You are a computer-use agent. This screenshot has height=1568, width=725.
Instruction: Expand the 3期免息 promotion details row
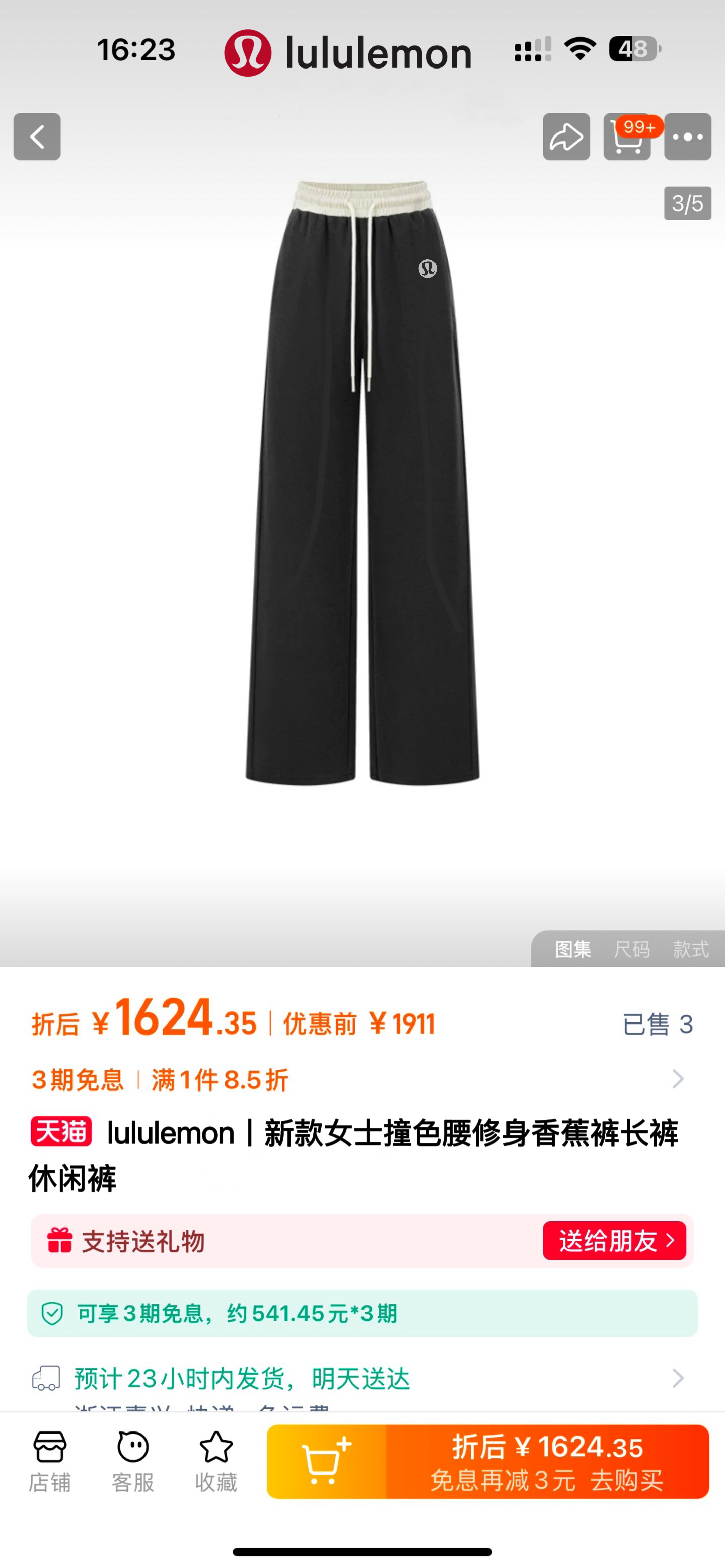[x=677, y=1079]
